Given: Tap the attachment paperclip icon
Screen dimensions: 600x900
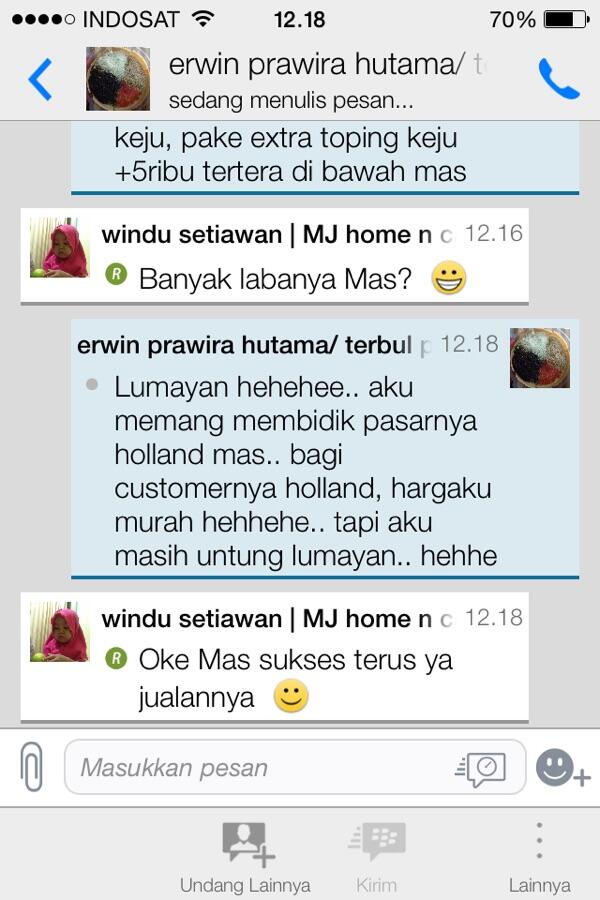Looking at the screenshot, I should 32,768.
